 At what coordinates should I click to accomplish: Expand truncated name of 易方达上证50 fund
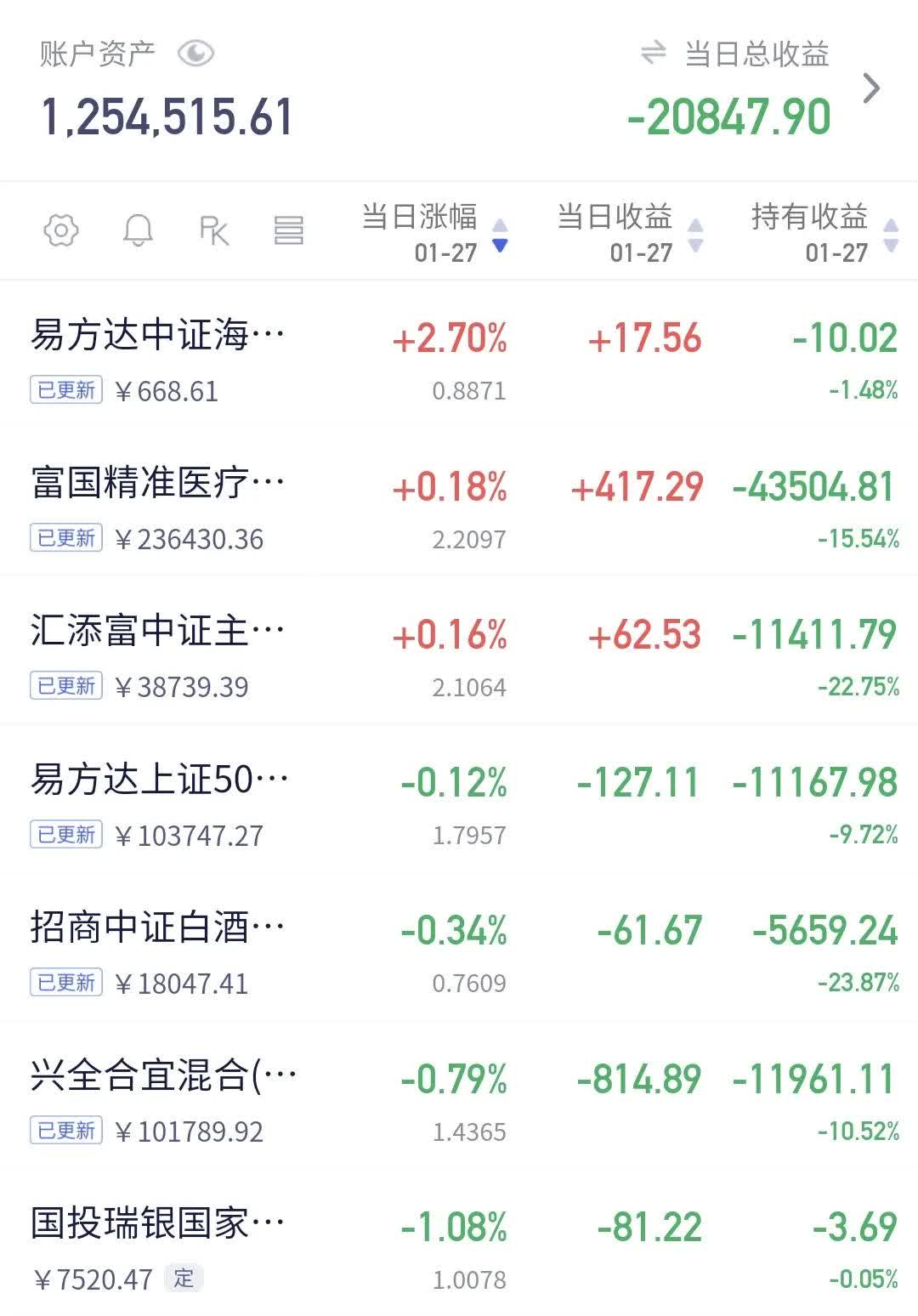click(157, 778)
